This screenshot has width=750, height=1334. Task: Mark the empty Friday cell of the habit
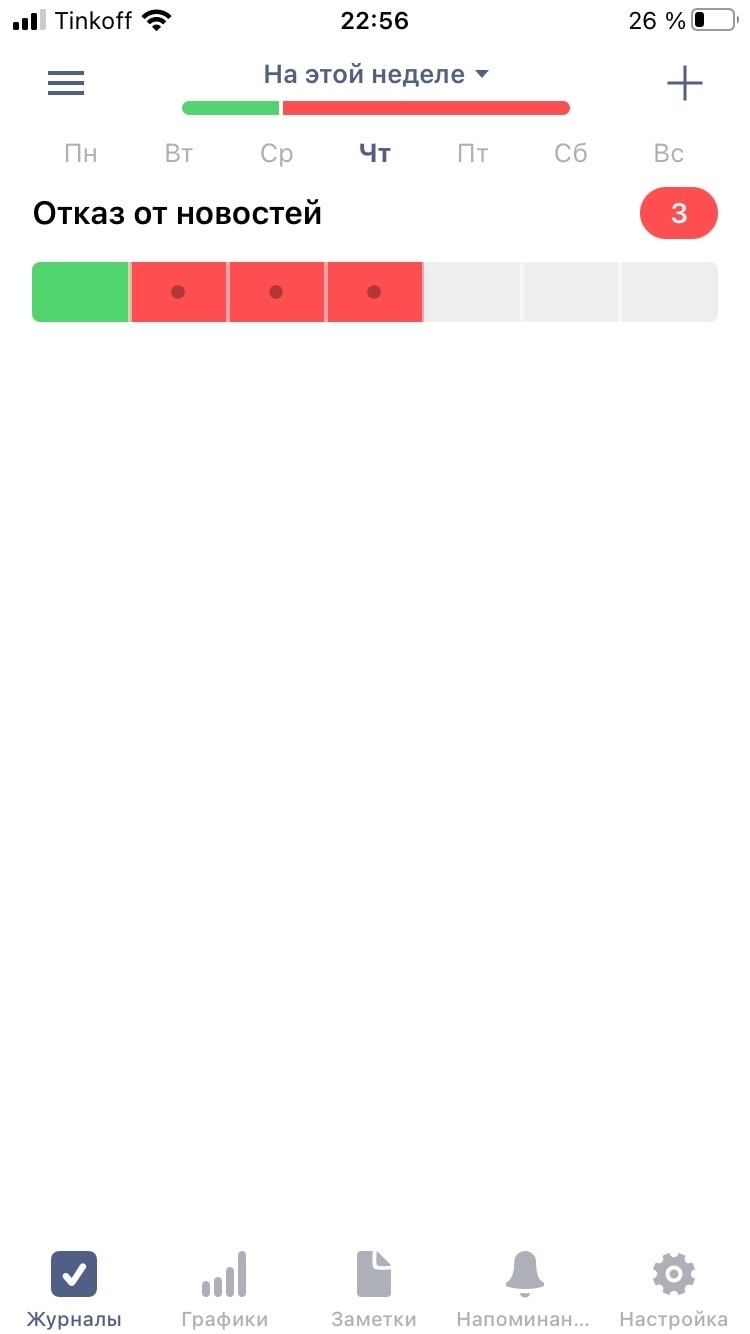[472, 292]
